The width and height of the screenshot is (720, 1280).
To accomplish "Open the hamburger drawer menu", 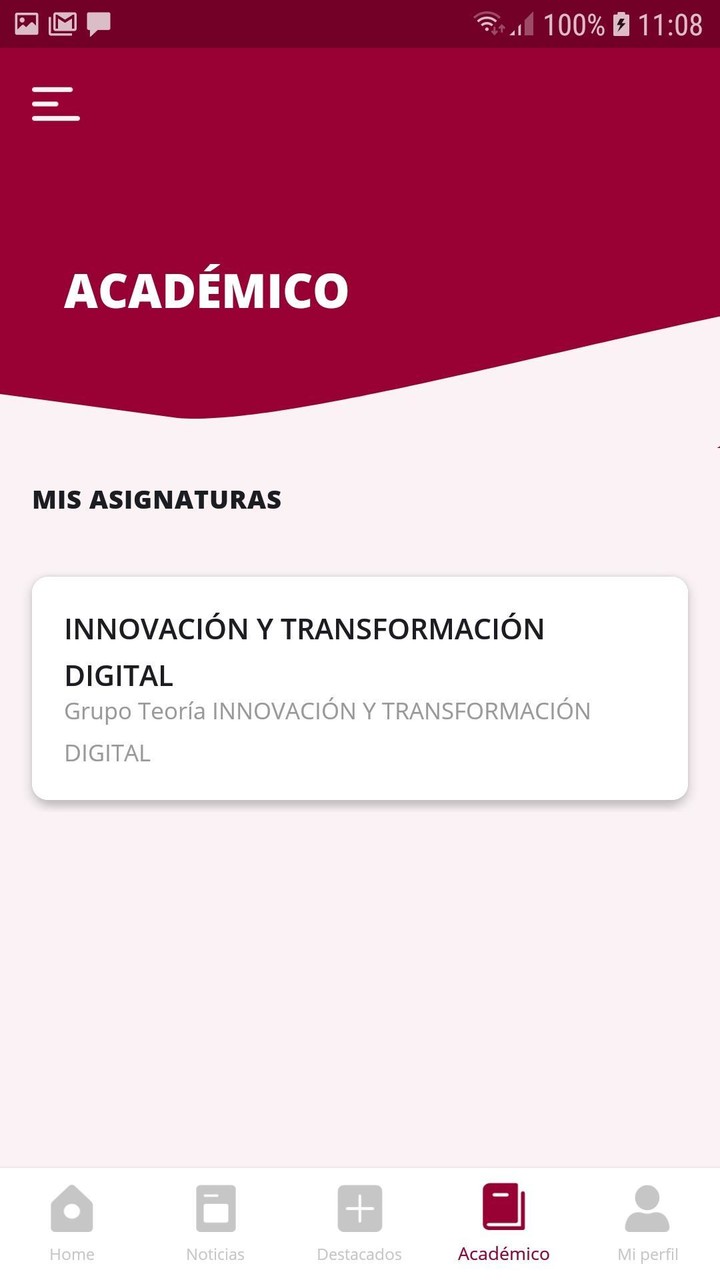I will [x=55, y=104].
